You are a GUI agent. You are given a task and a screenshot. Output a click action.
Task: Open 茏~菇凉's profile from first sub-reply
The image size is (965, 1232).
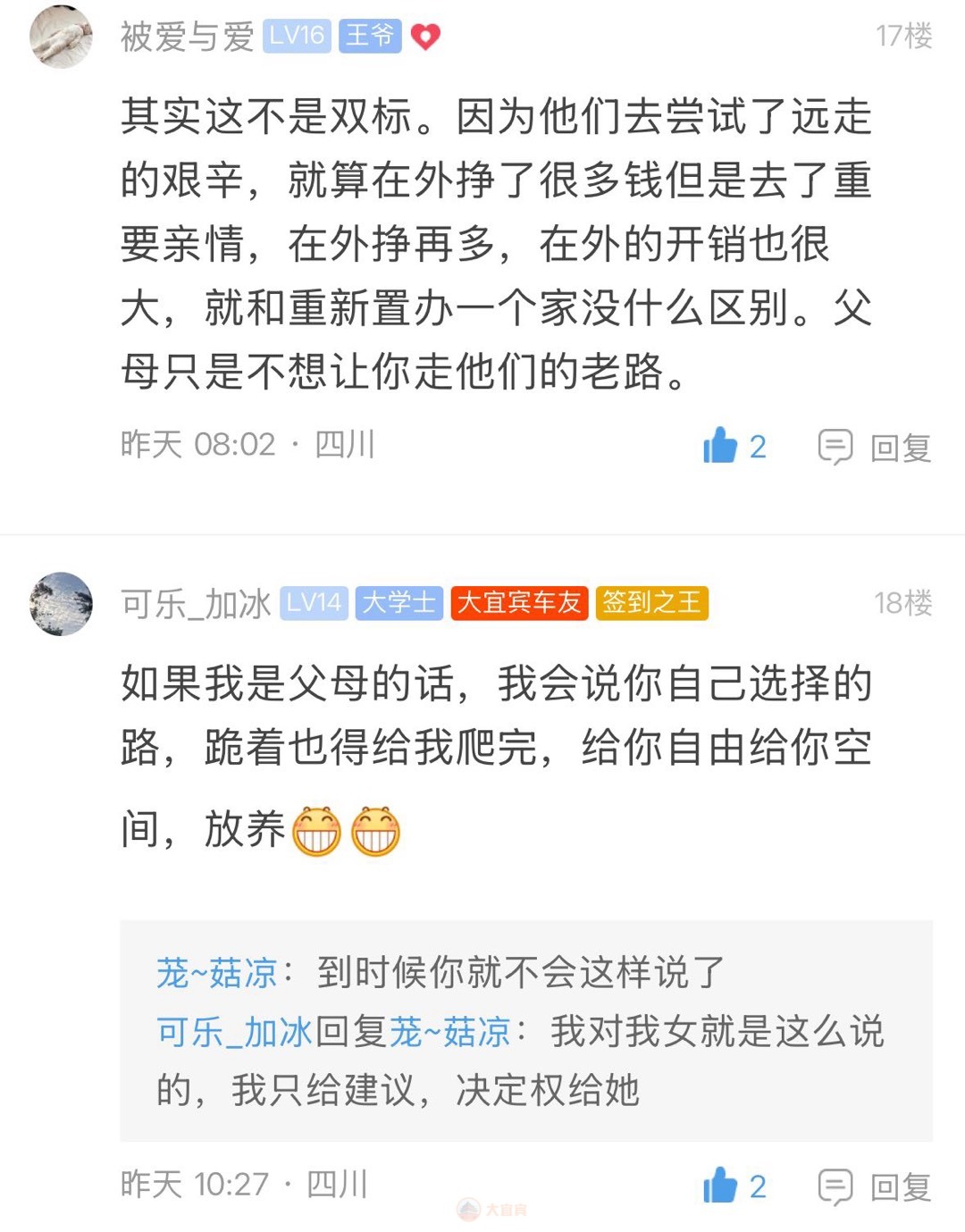coord(216,973)
